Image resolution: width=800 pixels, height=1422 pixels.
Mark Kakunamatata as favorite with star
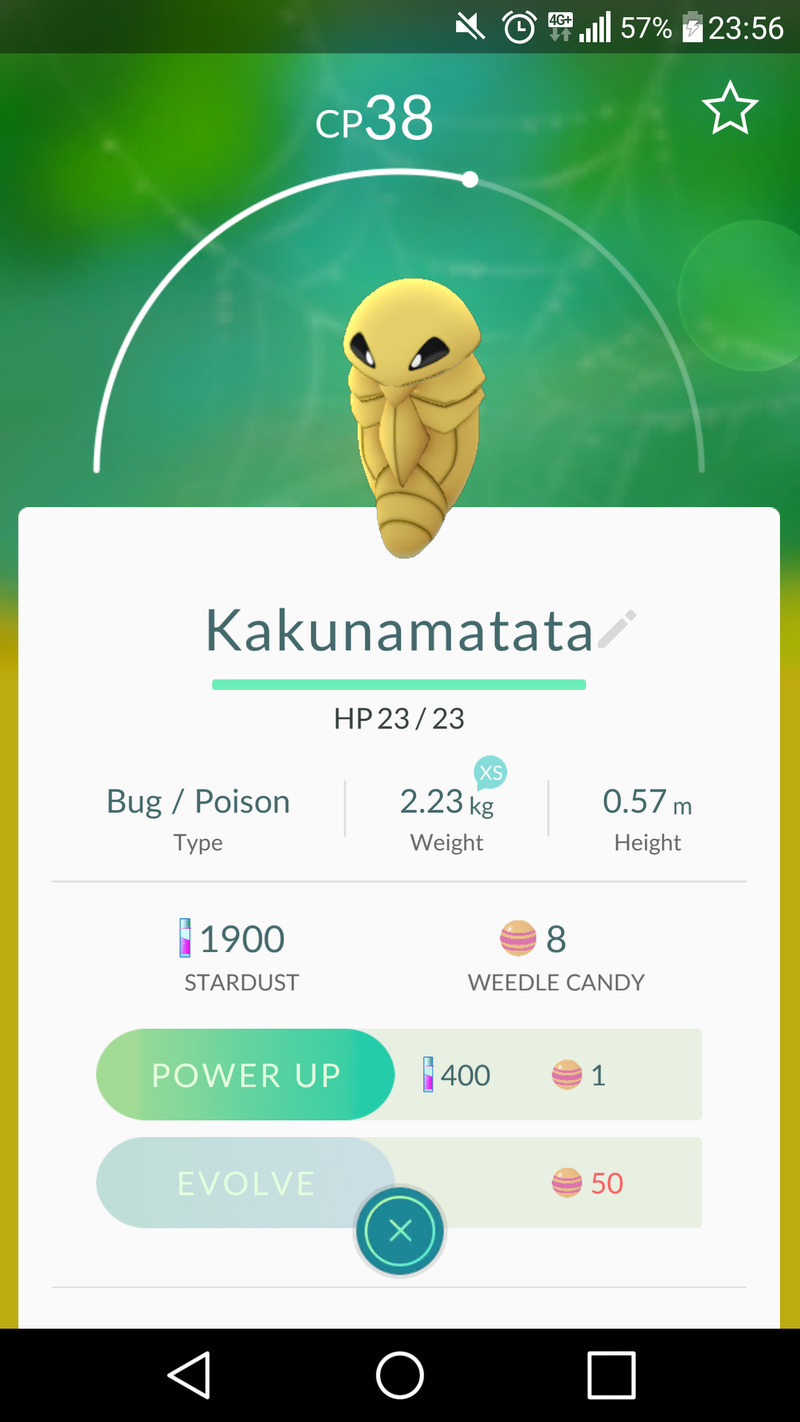click(729, 110)
